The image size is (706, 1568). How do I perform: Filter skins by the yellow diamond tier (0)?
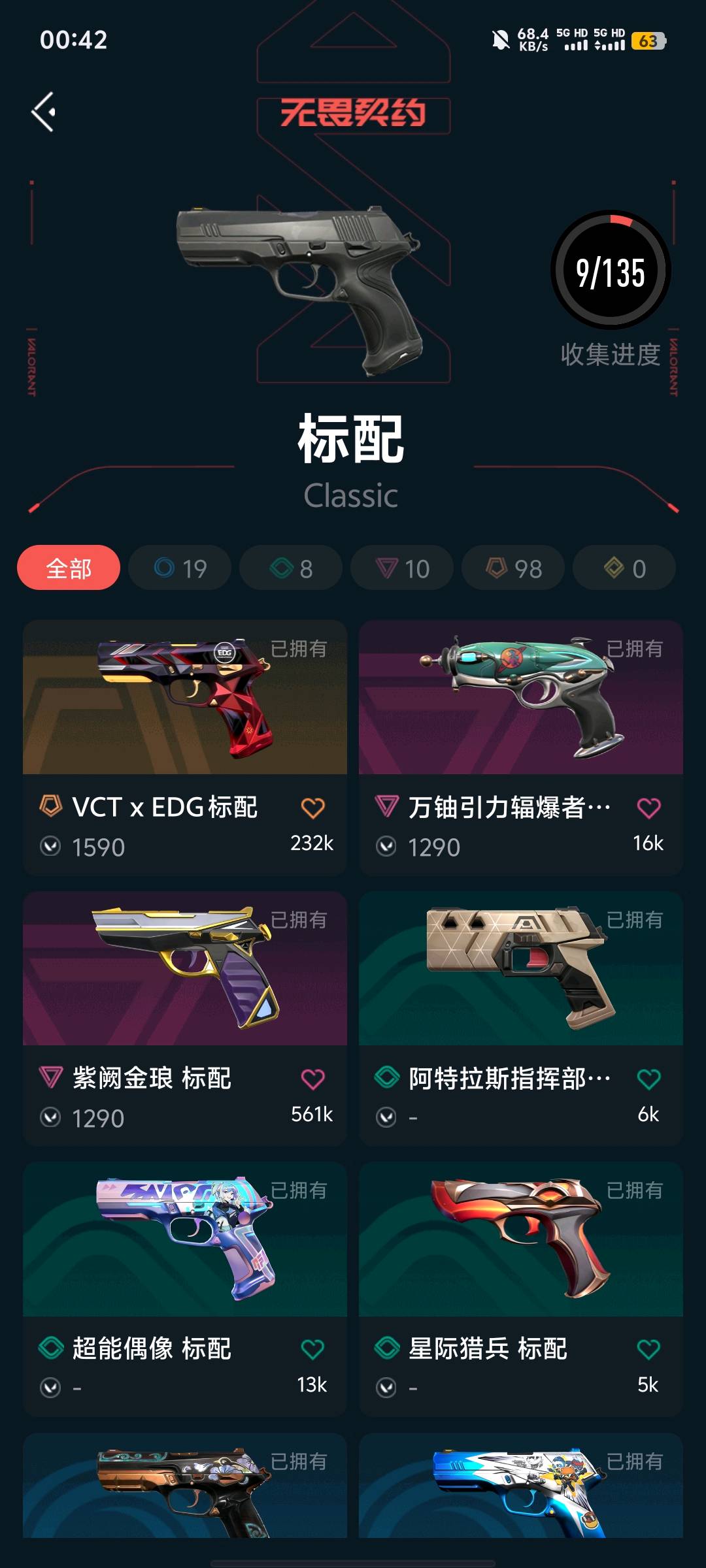(624, 568)
